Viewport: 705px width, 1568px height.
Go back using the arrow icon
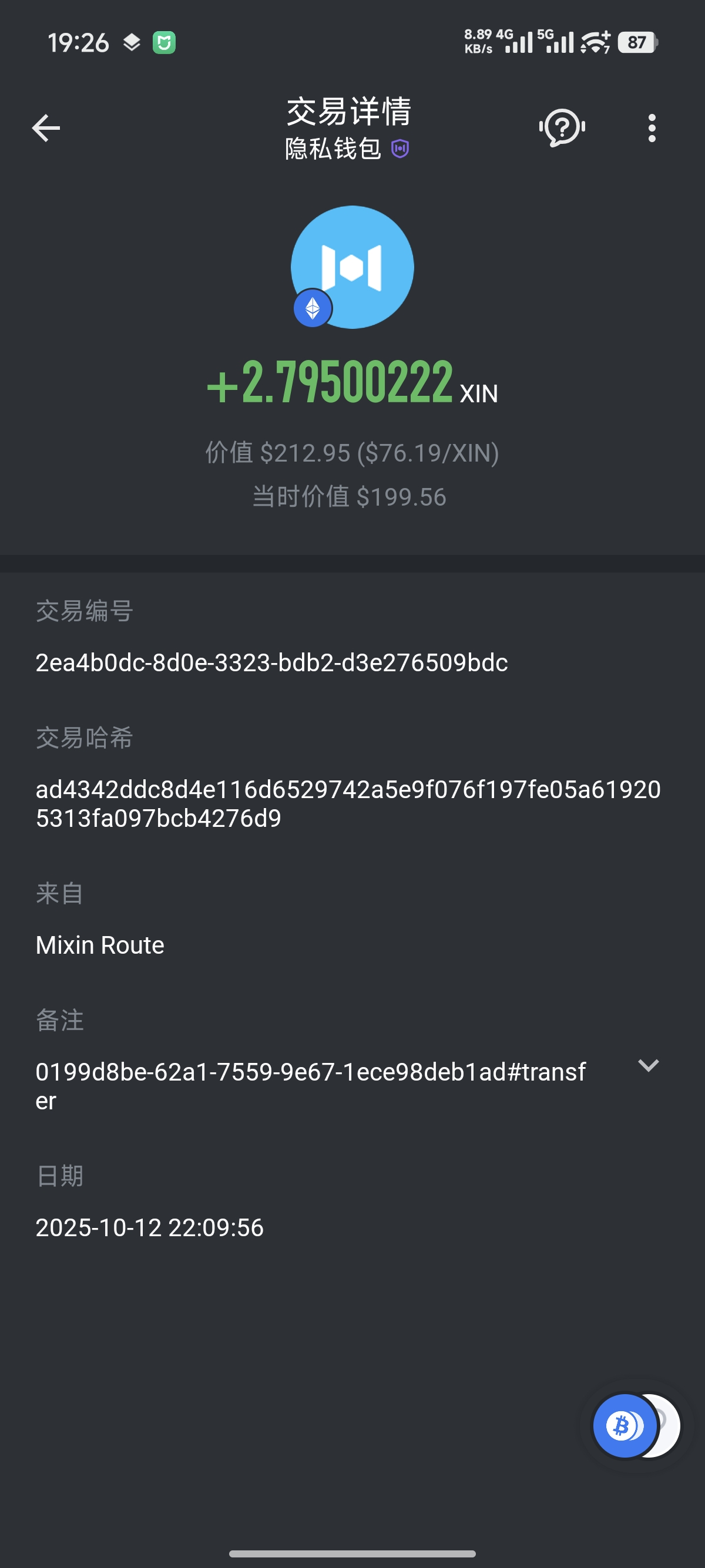pos(46,128)
